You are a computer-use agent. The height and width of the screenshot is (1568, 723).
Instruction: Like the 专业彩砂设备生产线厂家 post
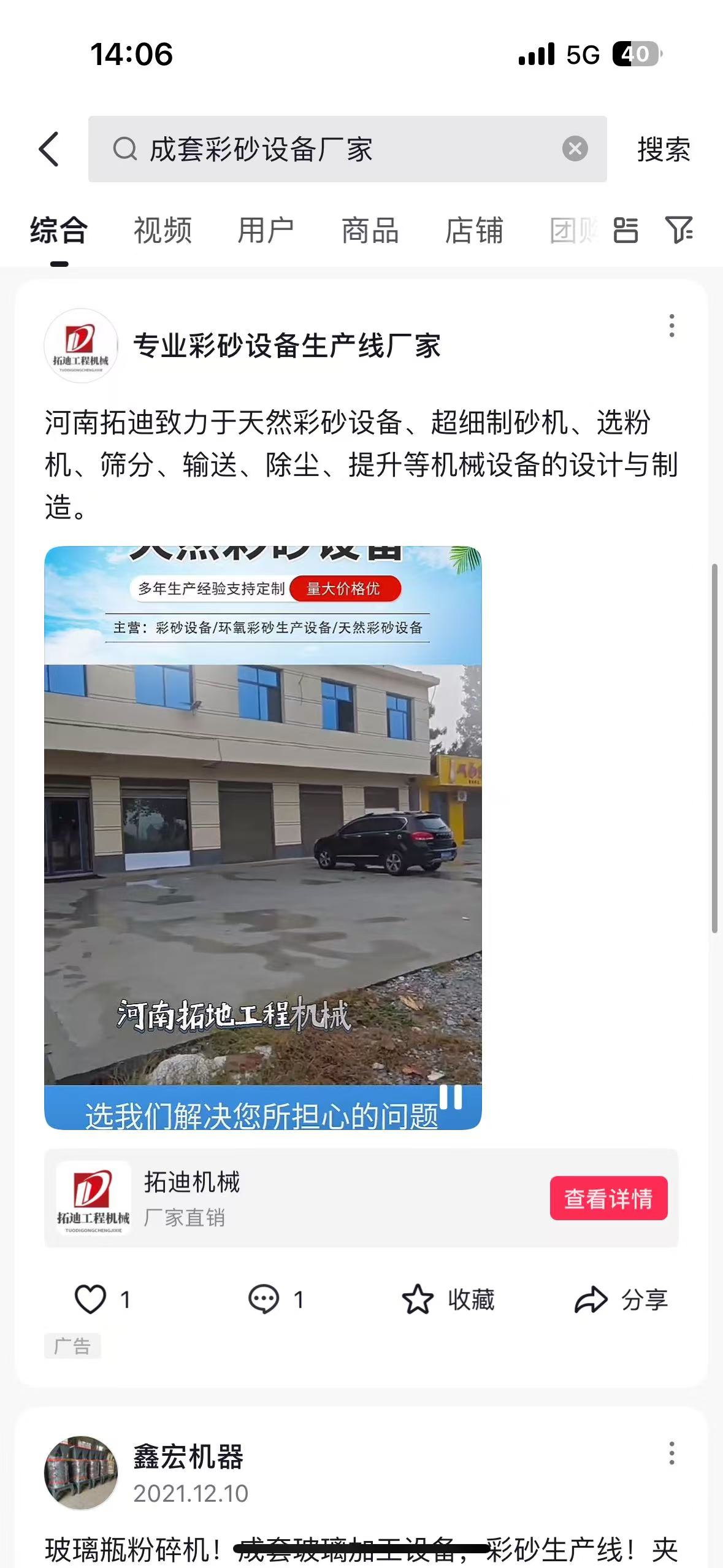click(91, 1299)
